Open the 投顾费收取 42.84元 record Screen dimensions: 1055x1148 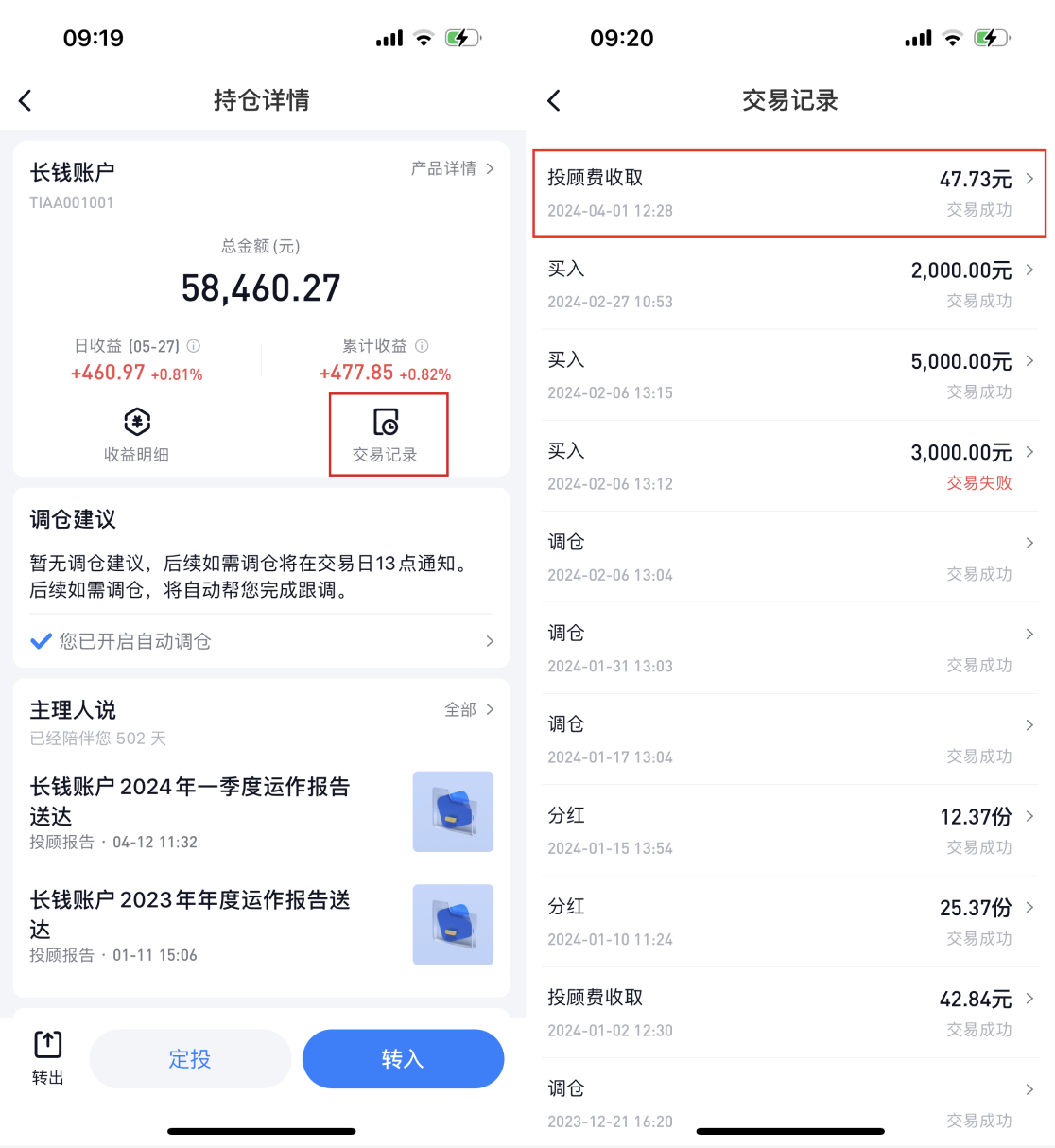789,1013
